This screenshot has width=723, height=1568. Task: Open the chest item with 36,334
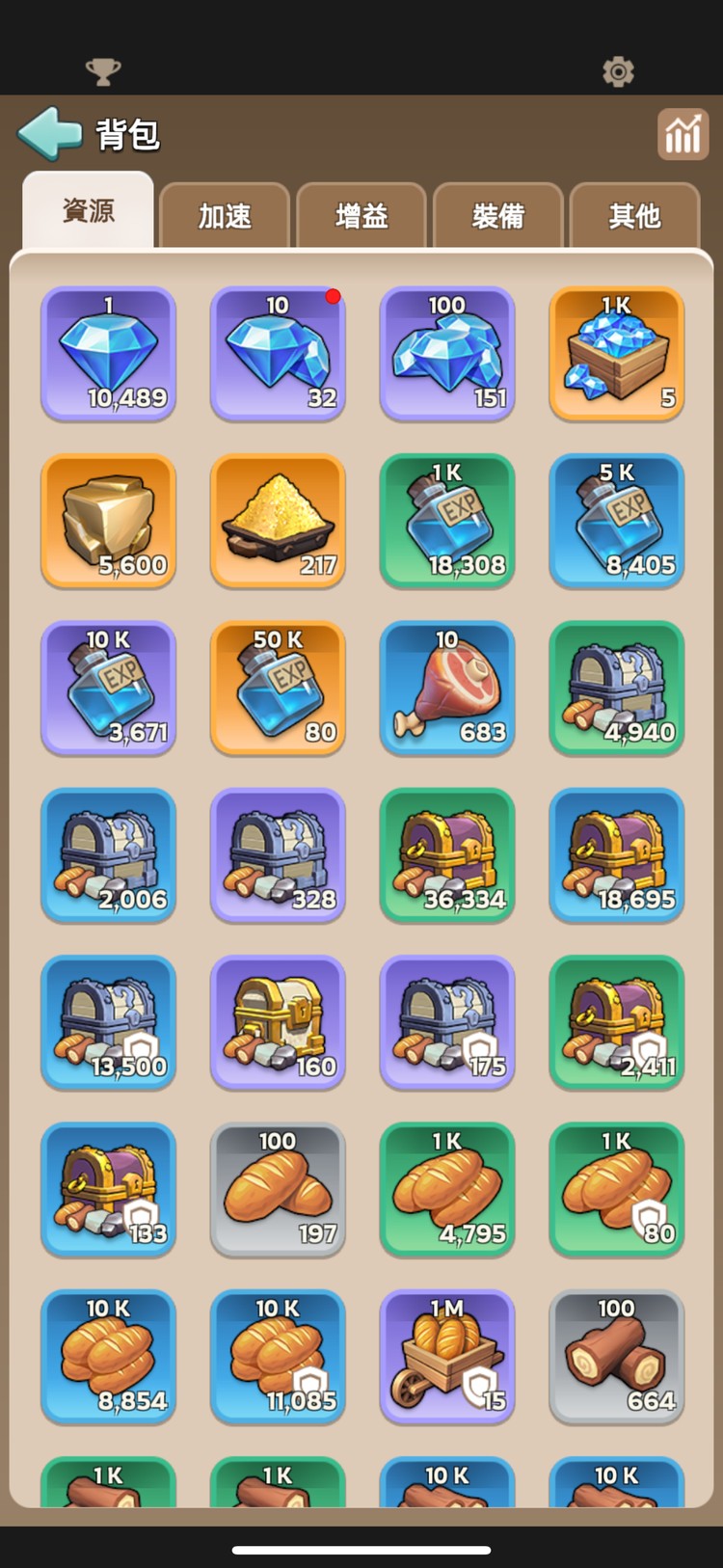click(447, 854)
